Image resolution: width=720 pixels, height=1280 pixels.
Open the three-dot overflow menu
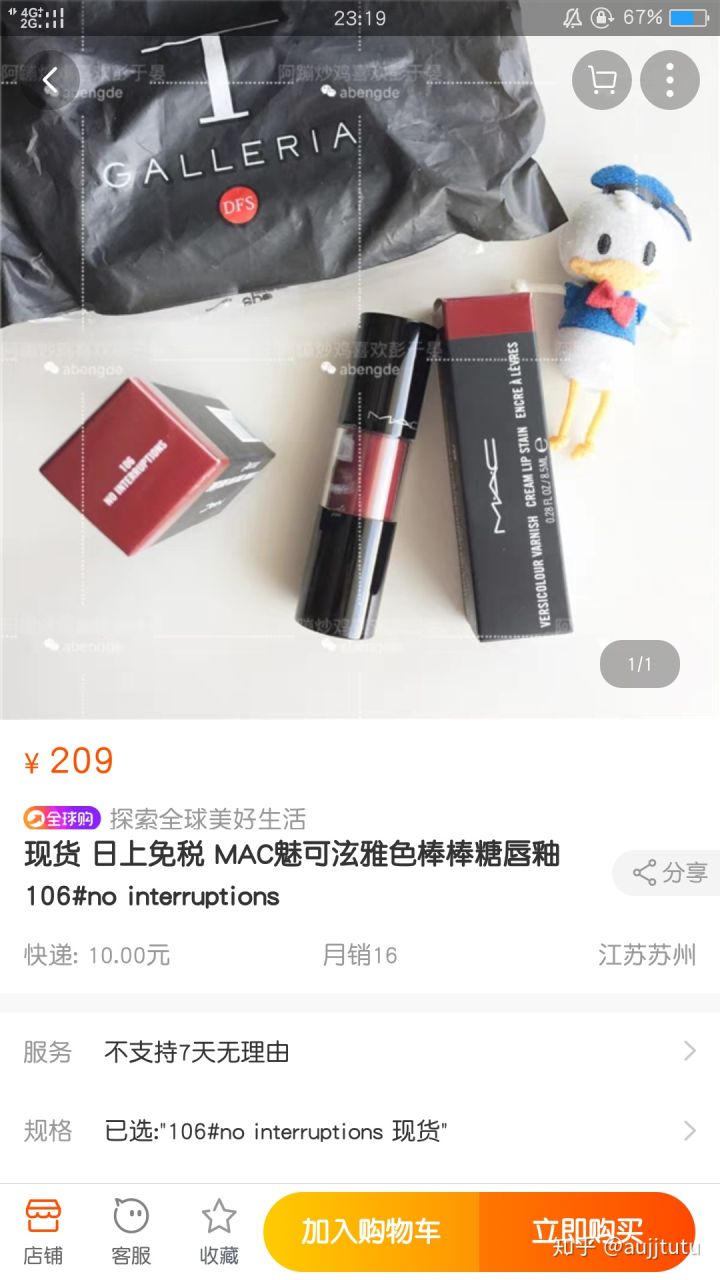[x=669, y=79]
